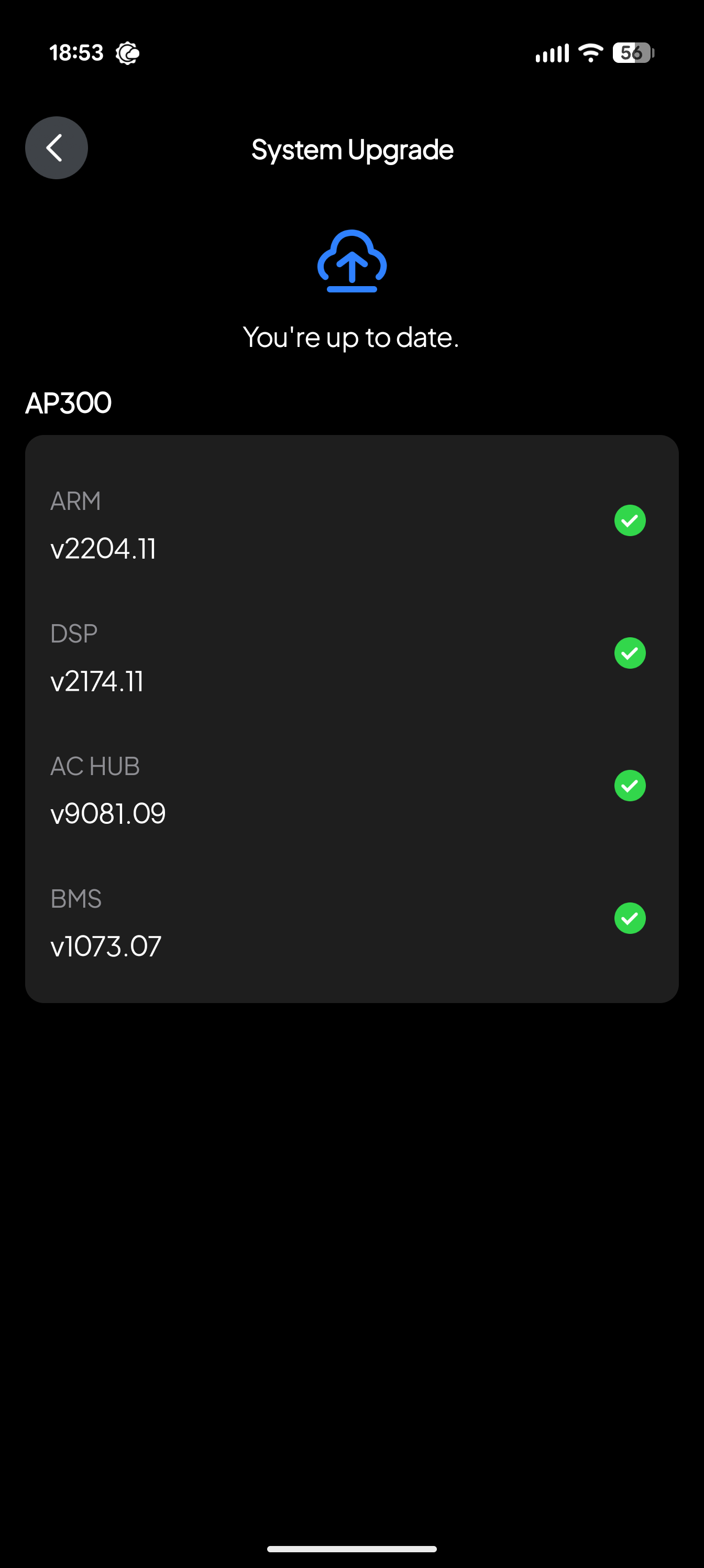Go back from System Upgrade
The height and width of the screenshot is (1568, 704).
pyautogui.click(x=56, y=148)
